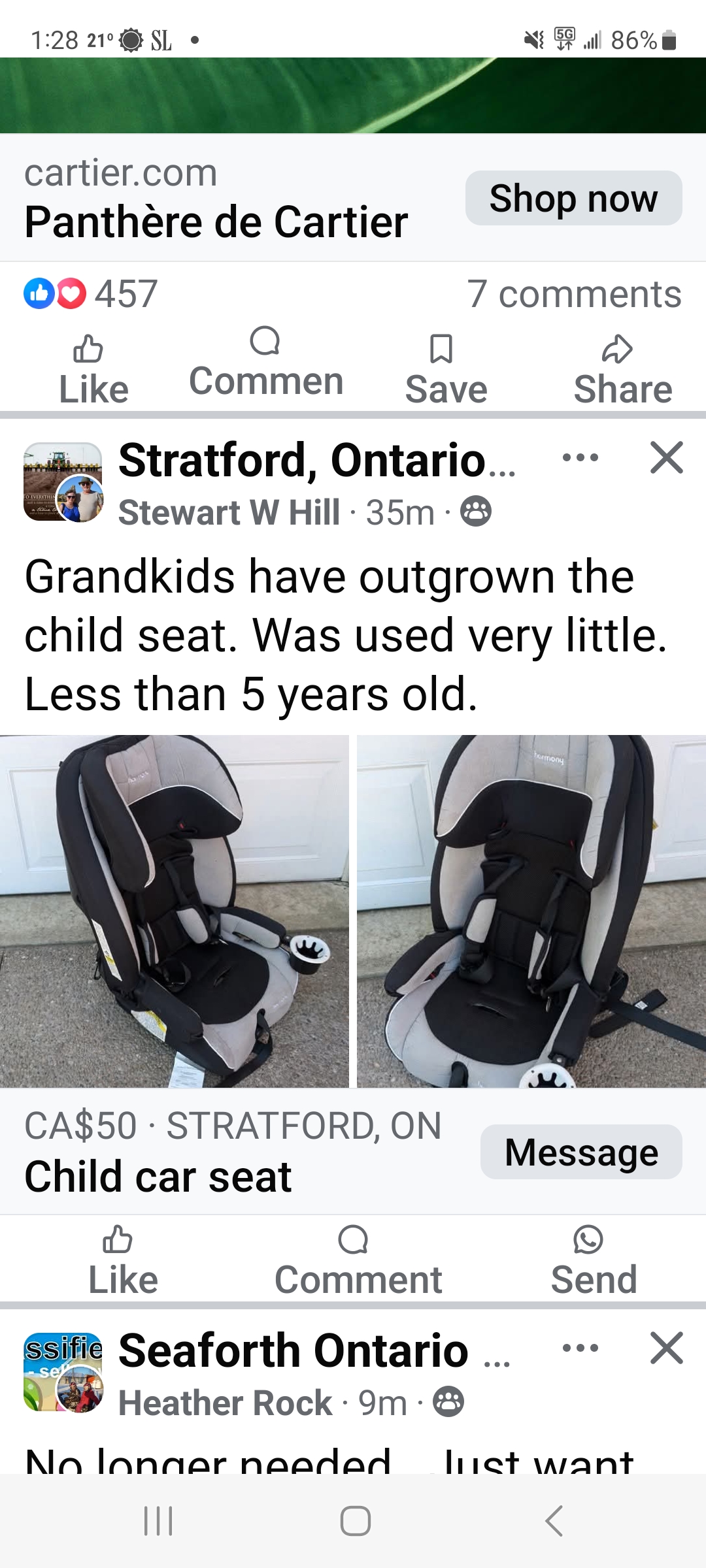View the second car seat photo
The width and height of the screenshot is (706, 1568).
tap(531, 911)
